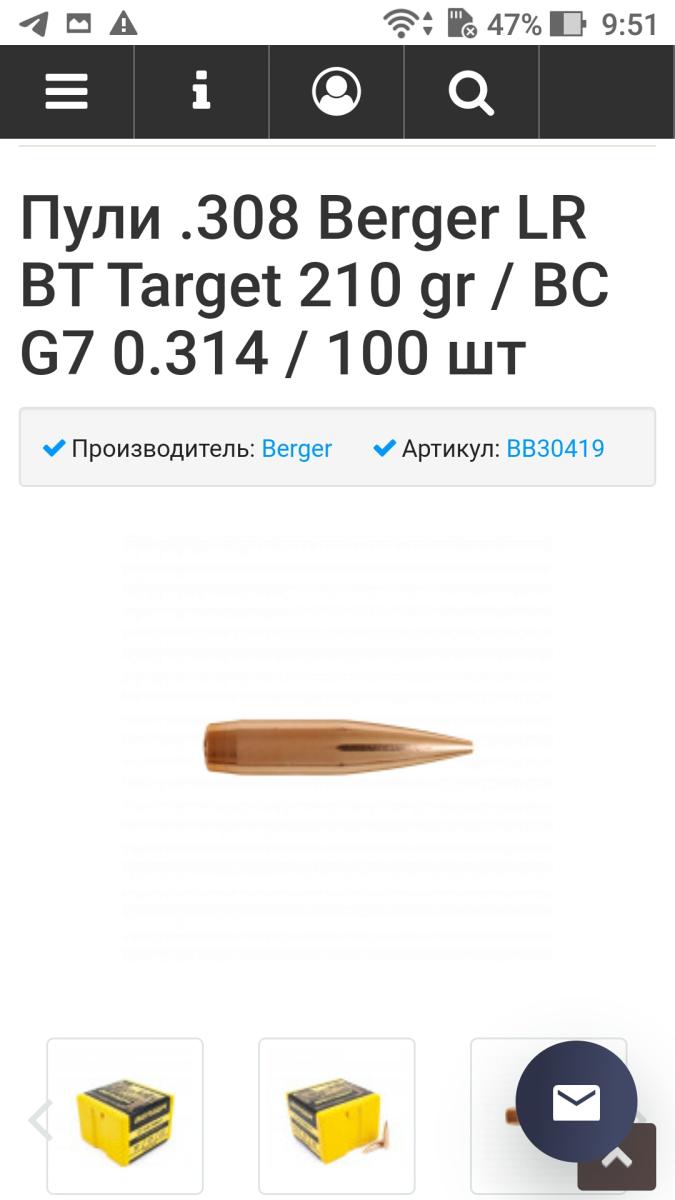Screen dimensions: 675x1200
Task: Show previous thumbnails with the left arrow
Action: point(40,1121)
